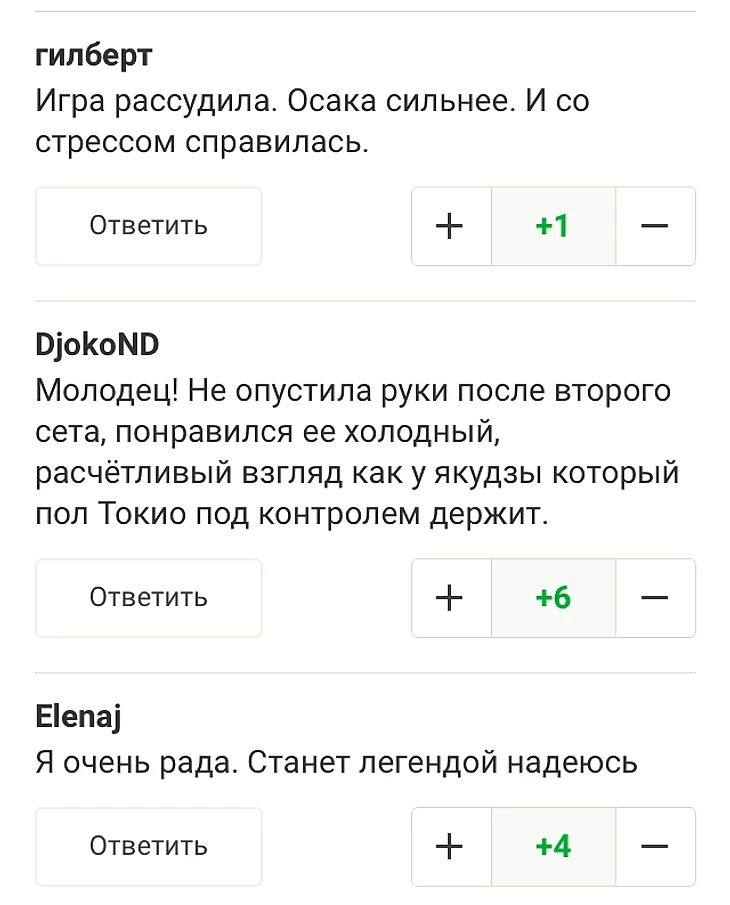Open Elenaj's user profile
This screenshot has height=905, width=730.
click(78, 716)
